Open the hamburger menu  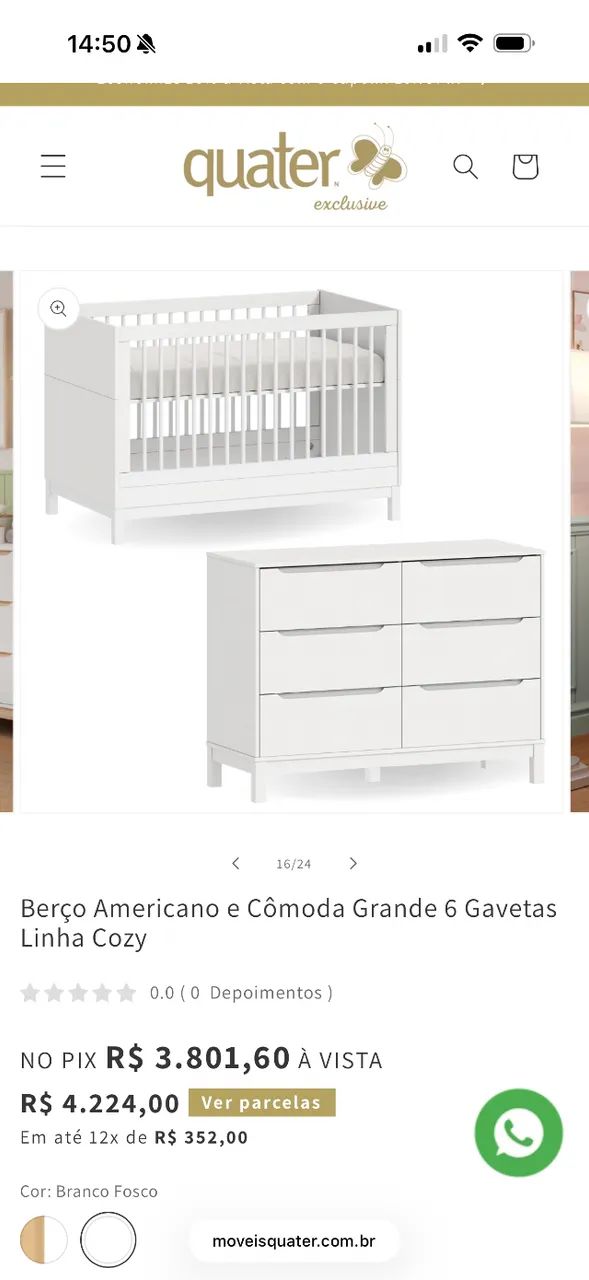[x=53, y=166]
